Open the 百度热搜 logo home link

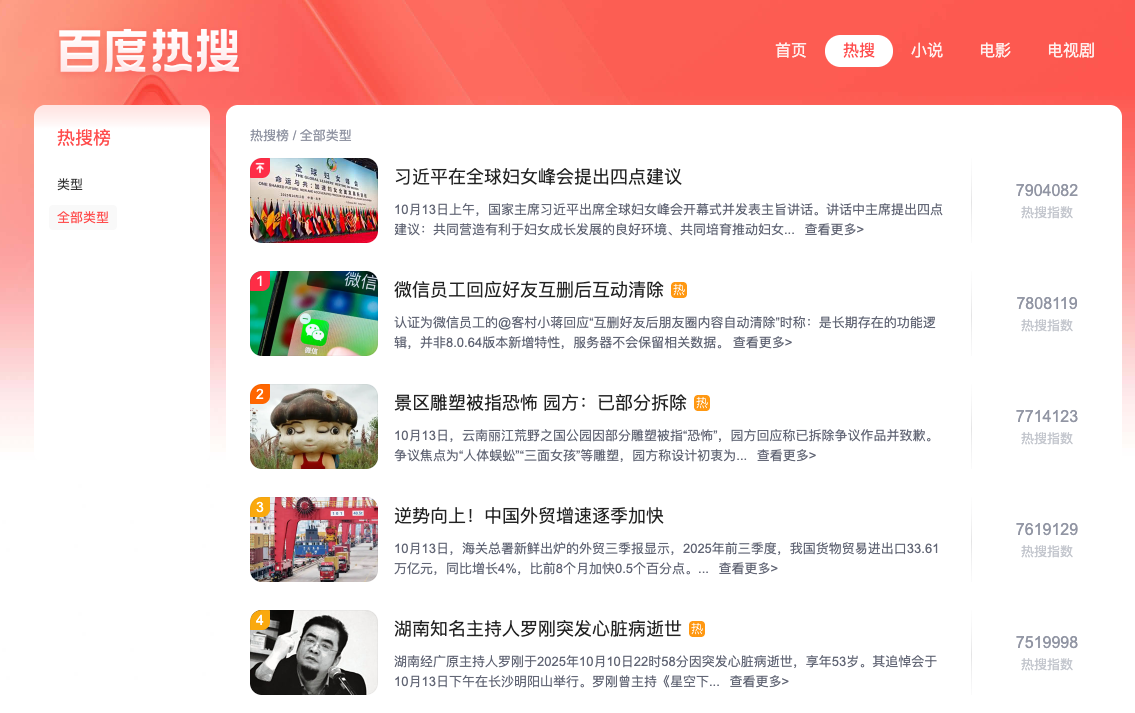[x=149, y=51]
